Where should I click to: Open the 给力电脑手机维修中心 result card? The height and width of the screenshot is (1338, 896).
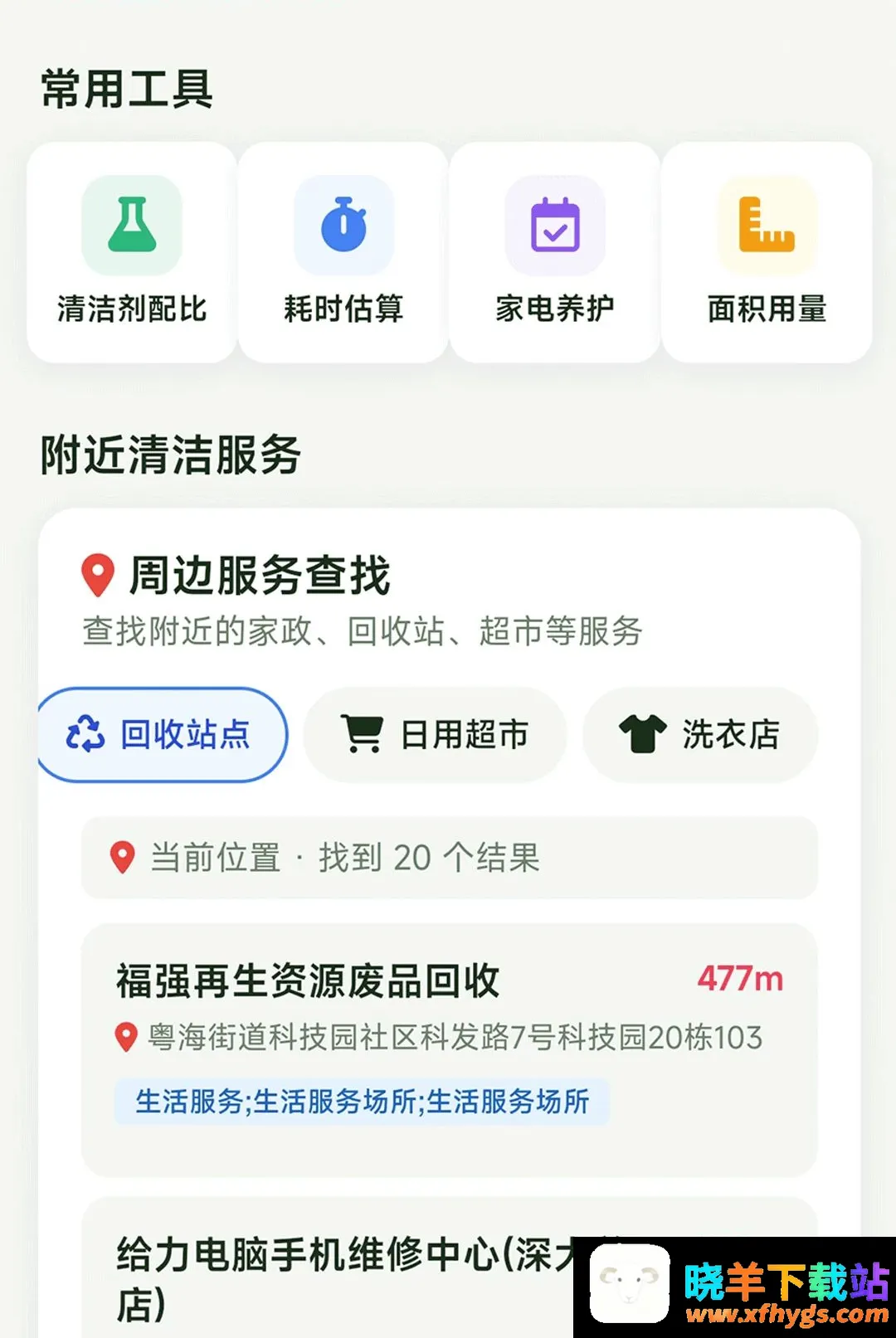tap(450, 1267)
